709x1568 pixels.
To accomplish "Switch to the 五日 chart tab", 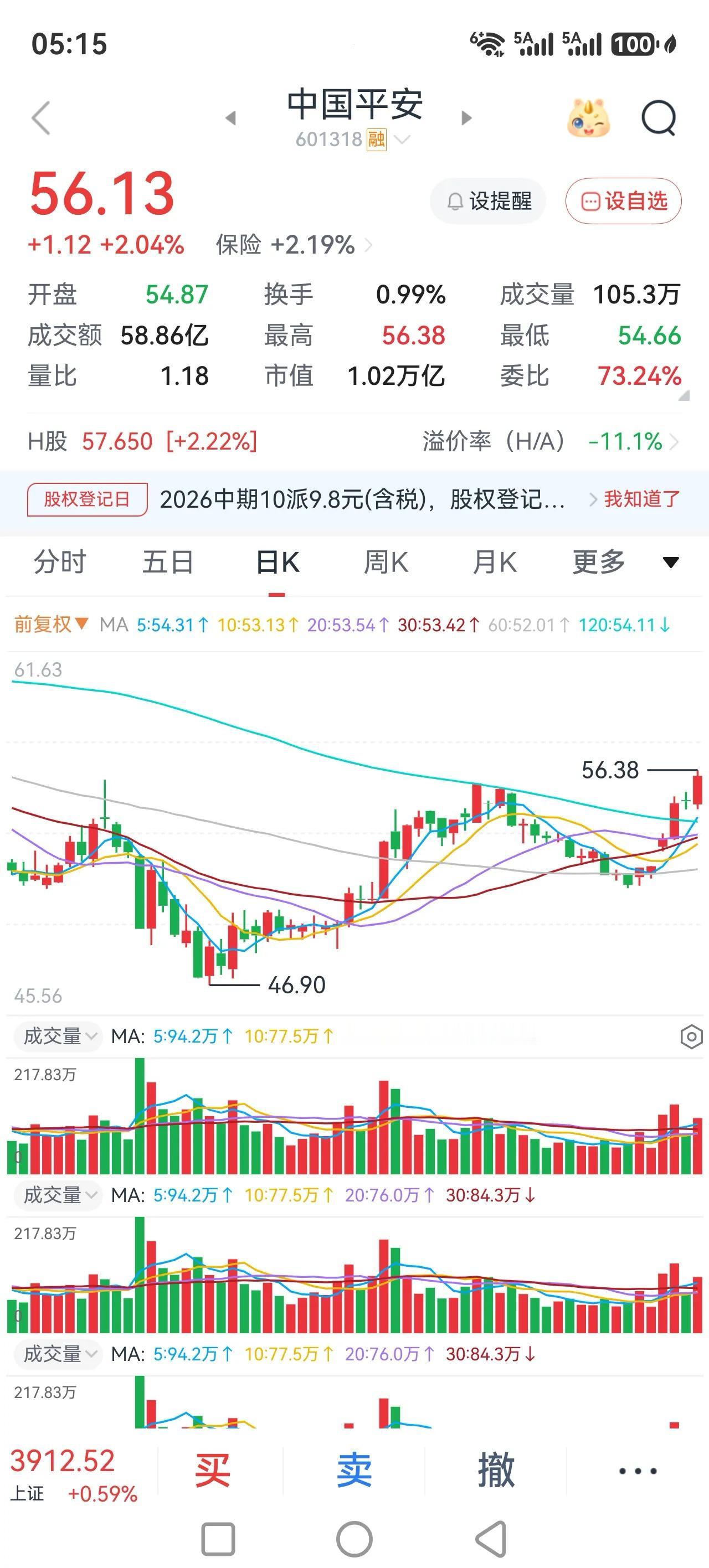I will click(167, 562).
